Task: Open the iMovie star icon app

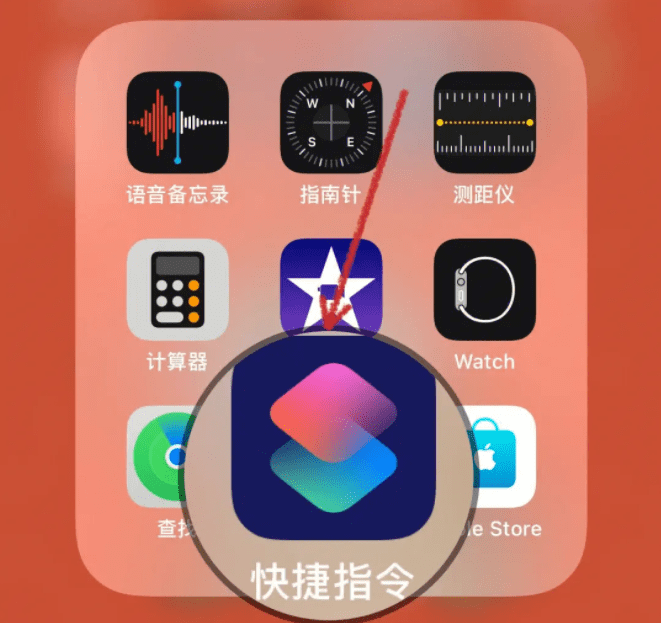Action: click(331, 280)
